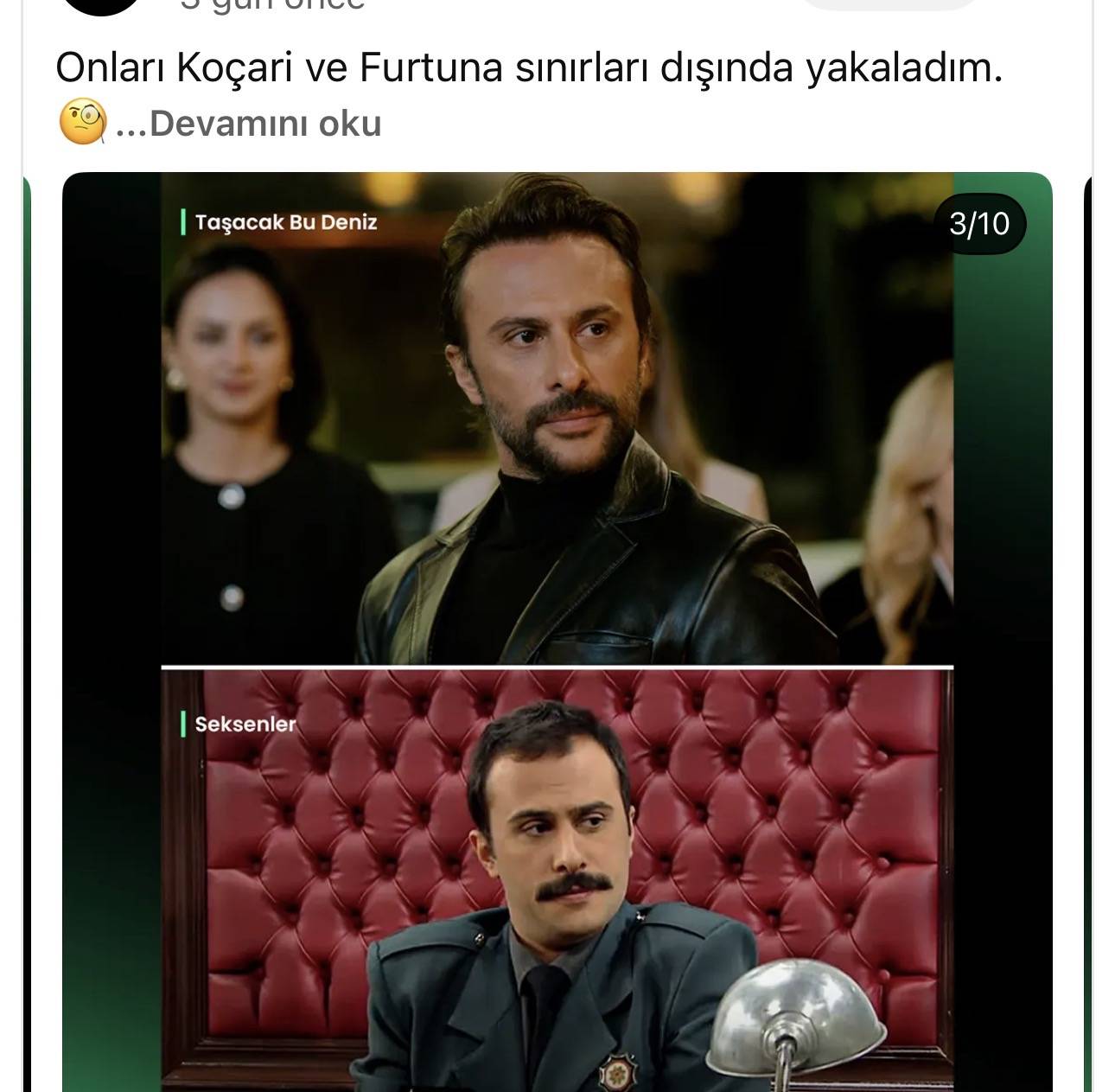The image size is (1115, 1092).
Task: Expand the post with 'Devamını oku'
Action: 249,124
